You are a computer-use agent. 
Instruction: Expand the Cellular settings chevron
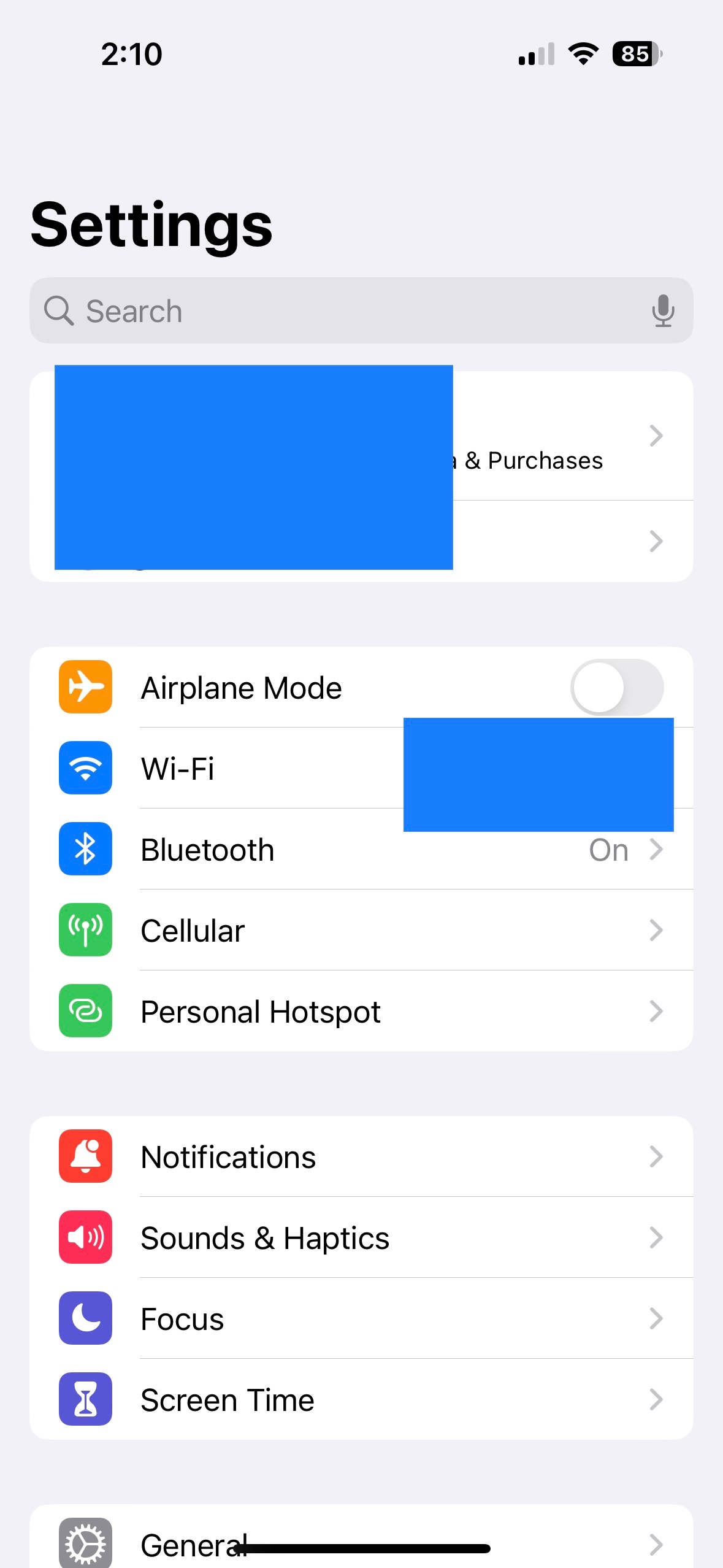657,930
